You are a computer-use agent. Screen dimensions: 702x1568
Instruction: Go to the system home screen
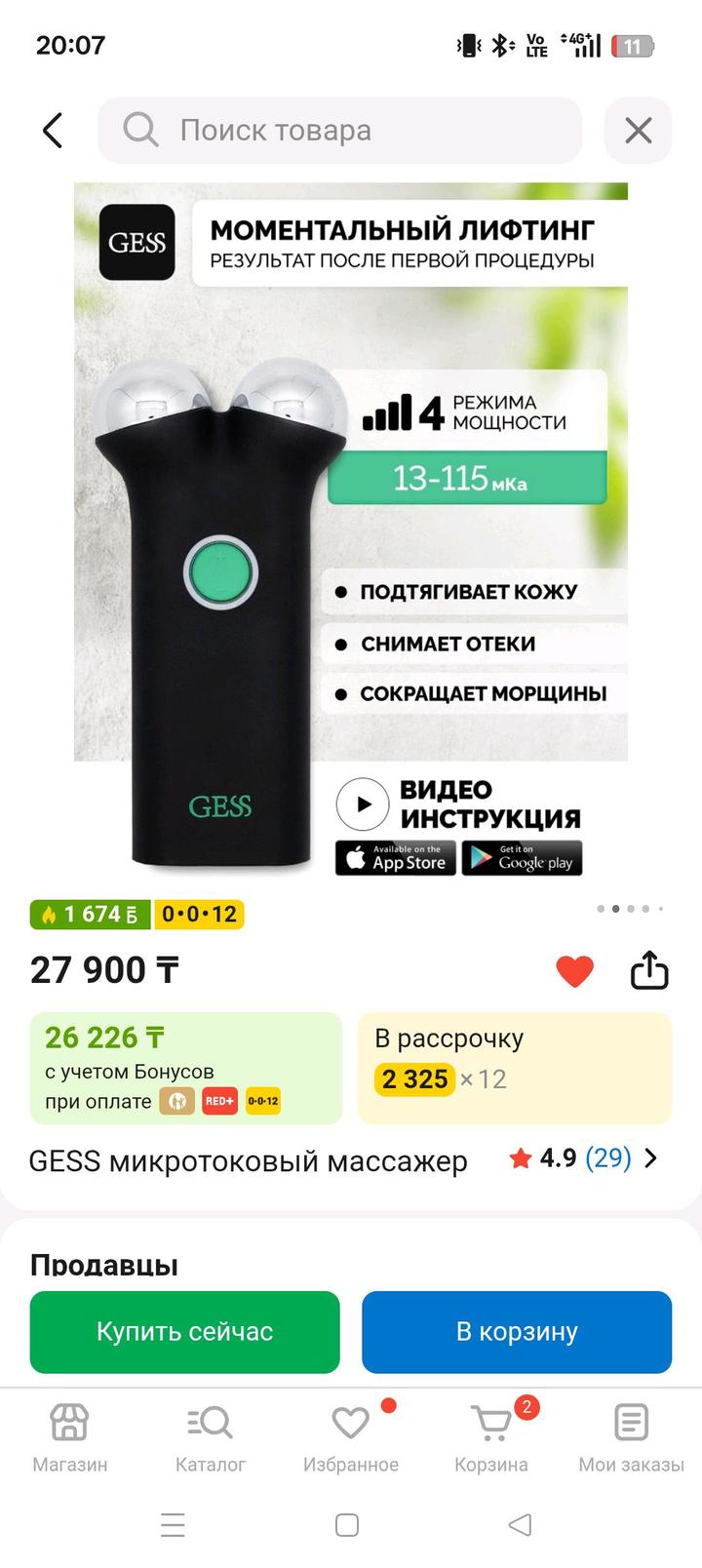tap(347, 1525)
